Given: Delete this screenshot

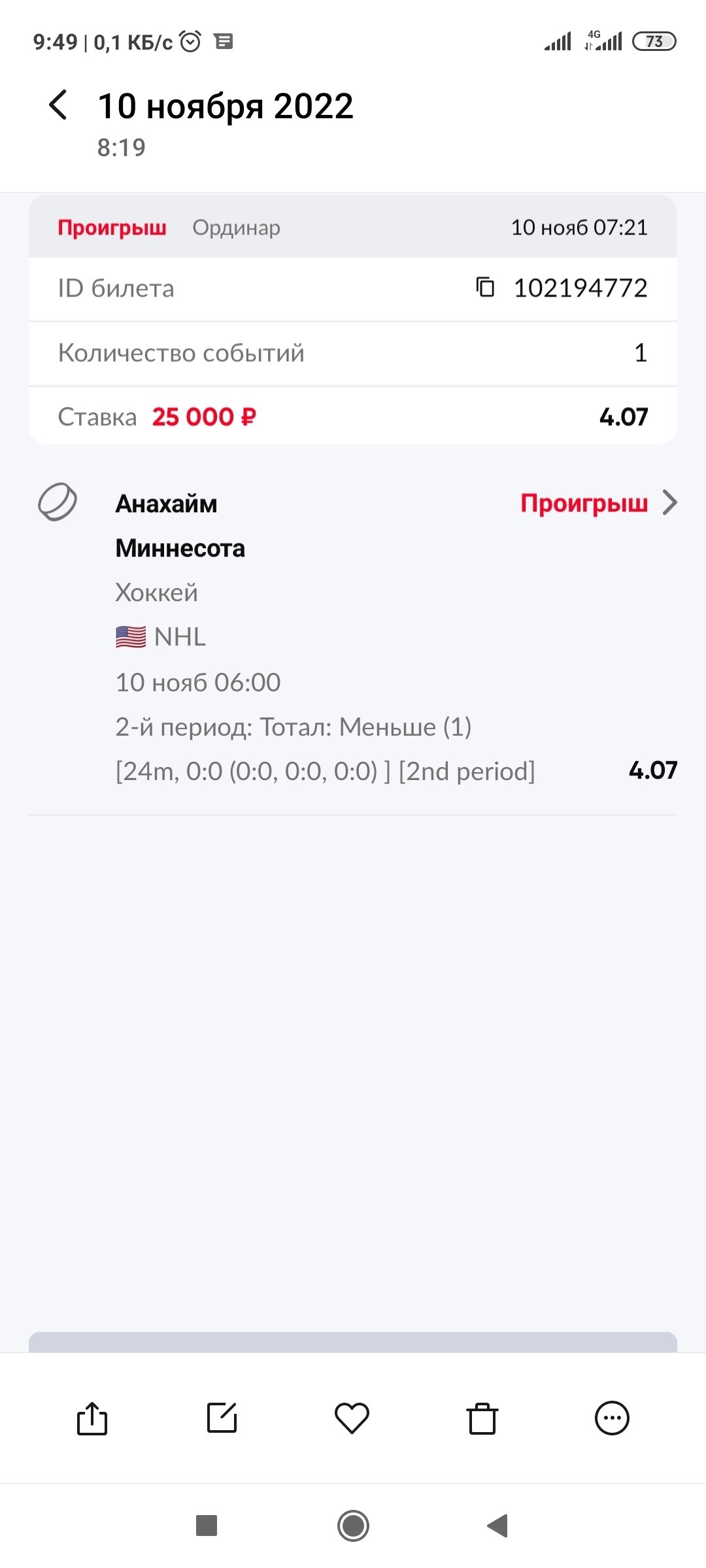Looking at the screenshot, I should [x=482, y=1418].
